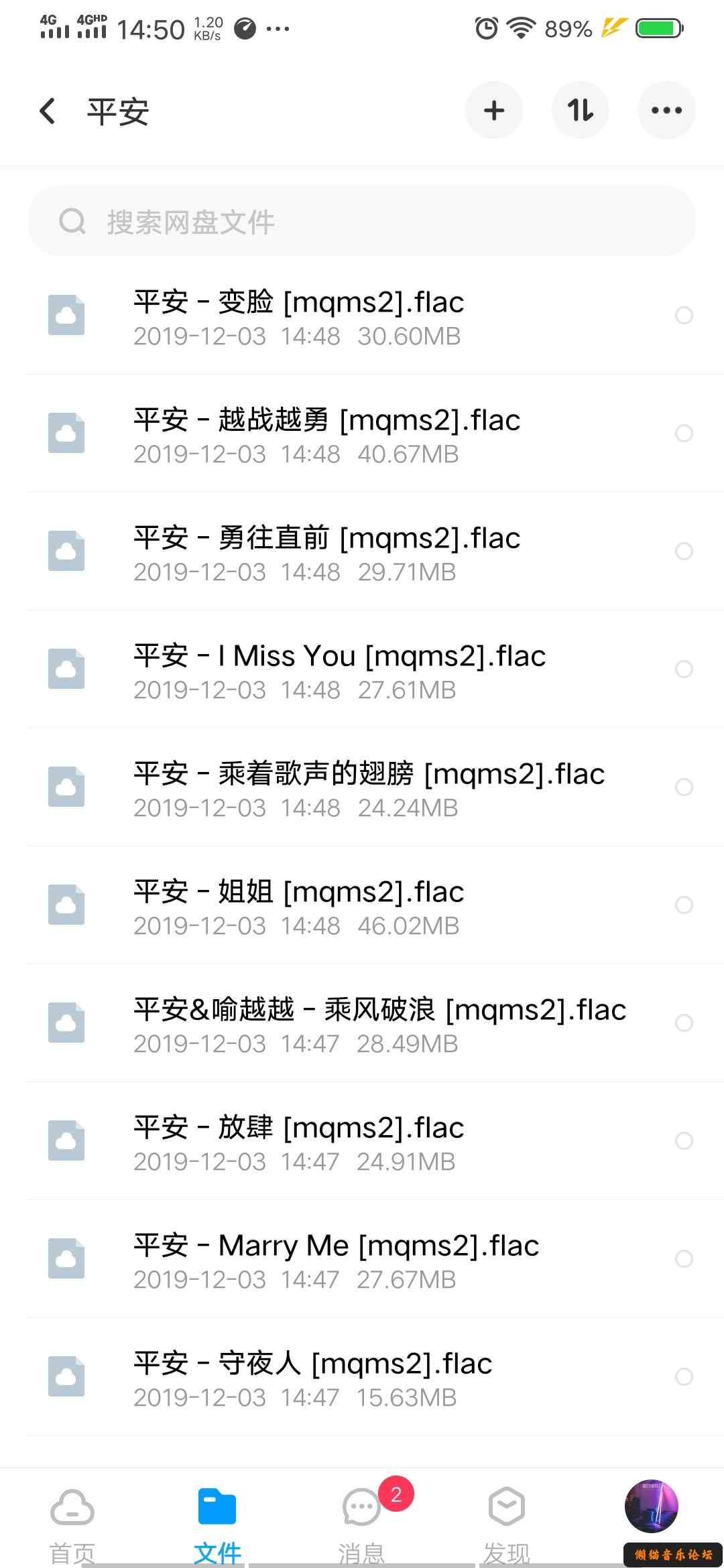
Task: Open the profile avatar tab
Action: tap(651, 1508)
